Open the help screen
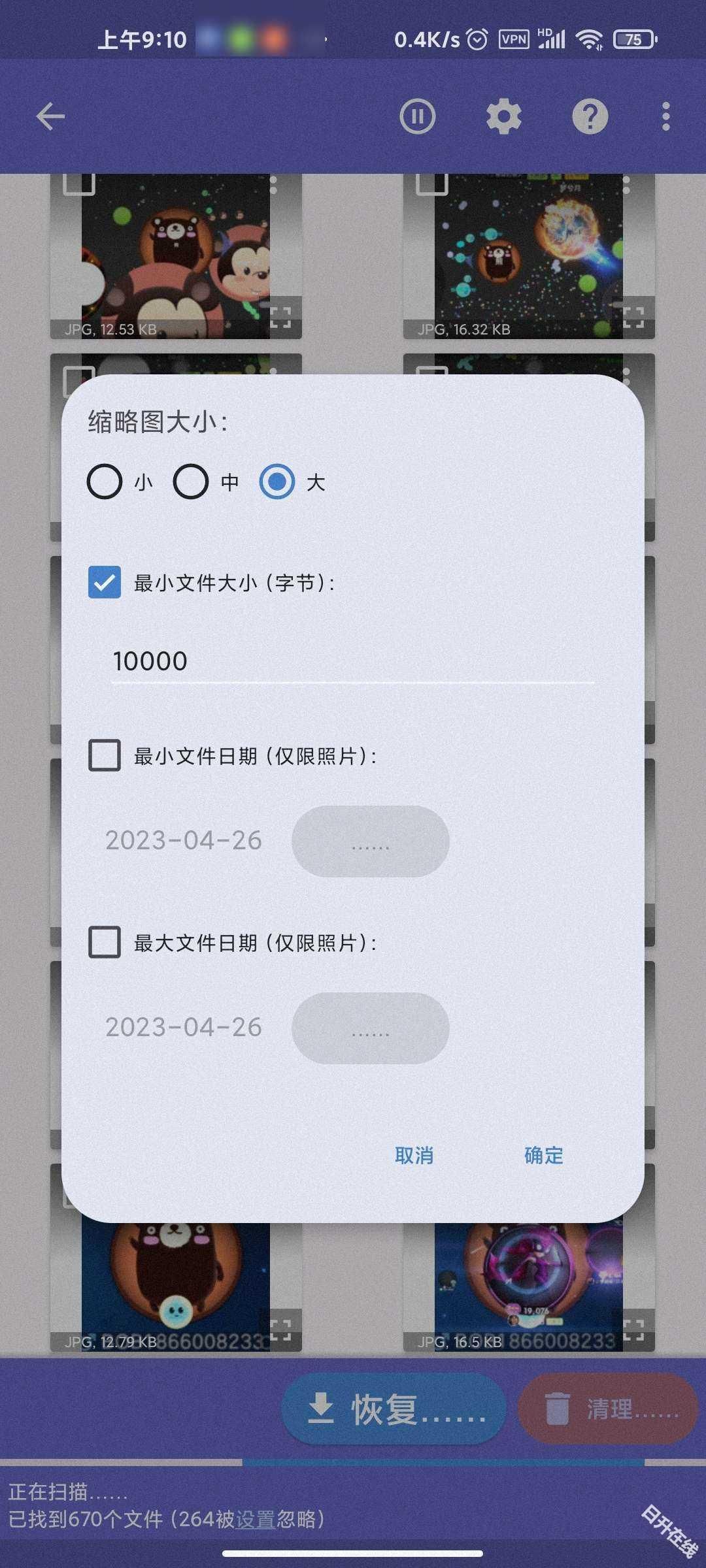706x1568 pixels. coord(590,116)
